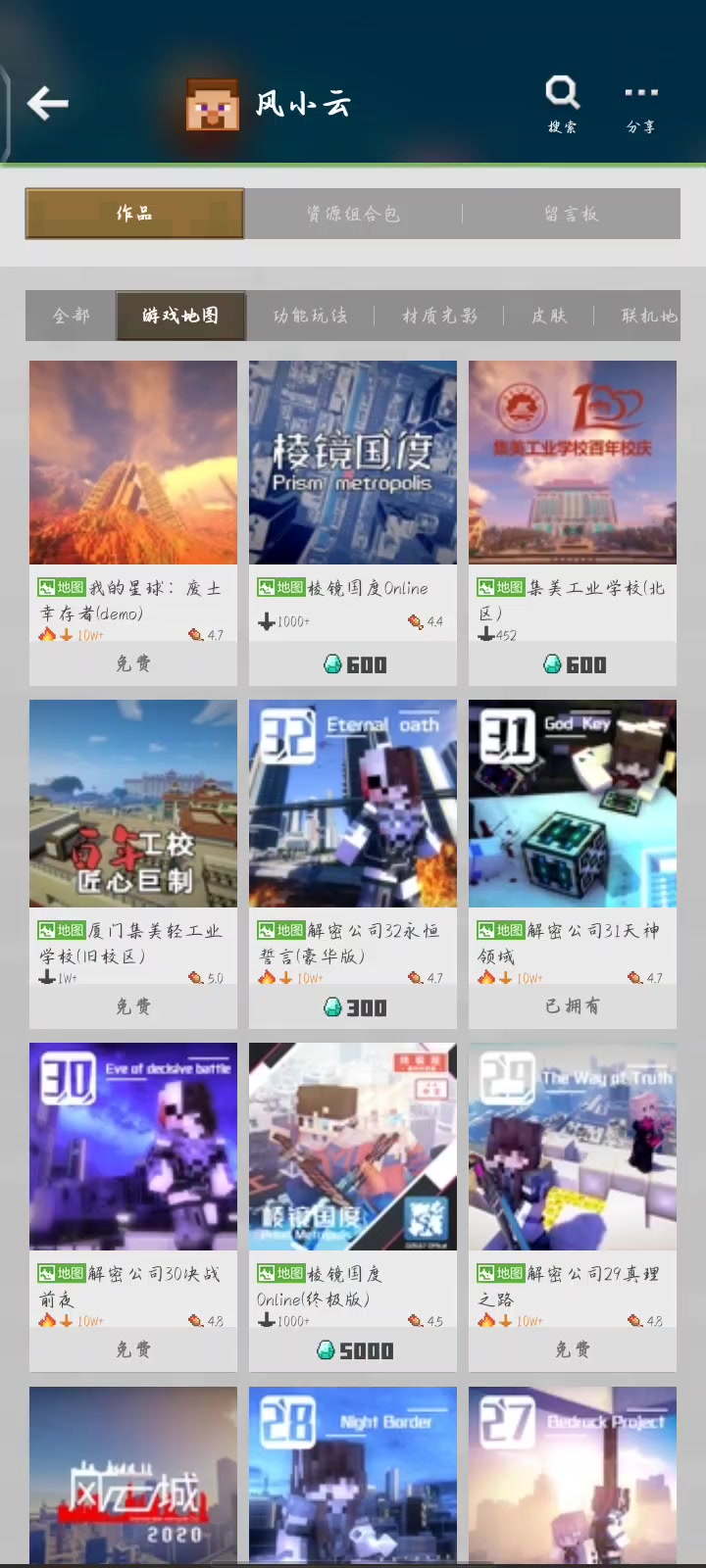Filter by 皮肤 category
This screenshot has height=1568, width=706.
(x=549, y=316)
